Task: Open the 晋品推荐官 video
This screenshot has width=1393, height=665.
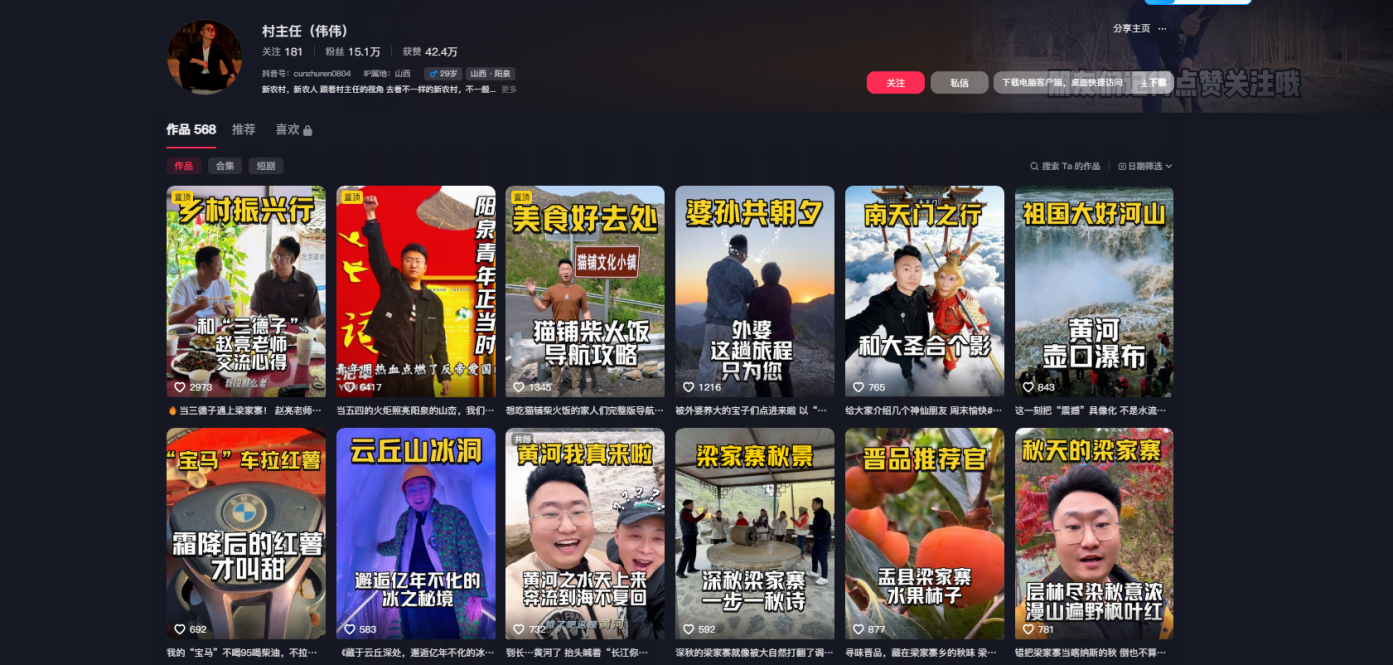Action: pos(924,533)
